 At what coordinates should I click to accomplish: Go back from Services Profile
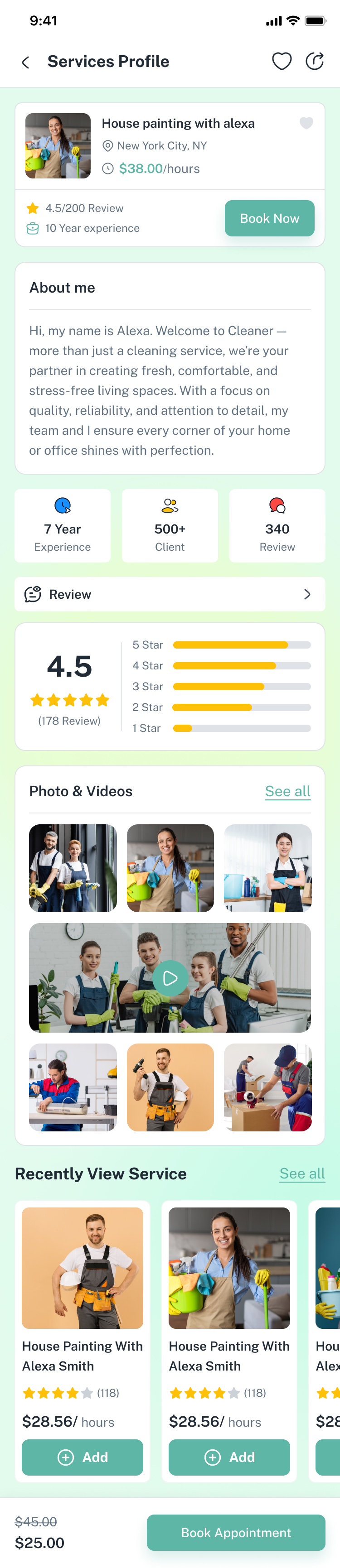click(x=25, y=62)
